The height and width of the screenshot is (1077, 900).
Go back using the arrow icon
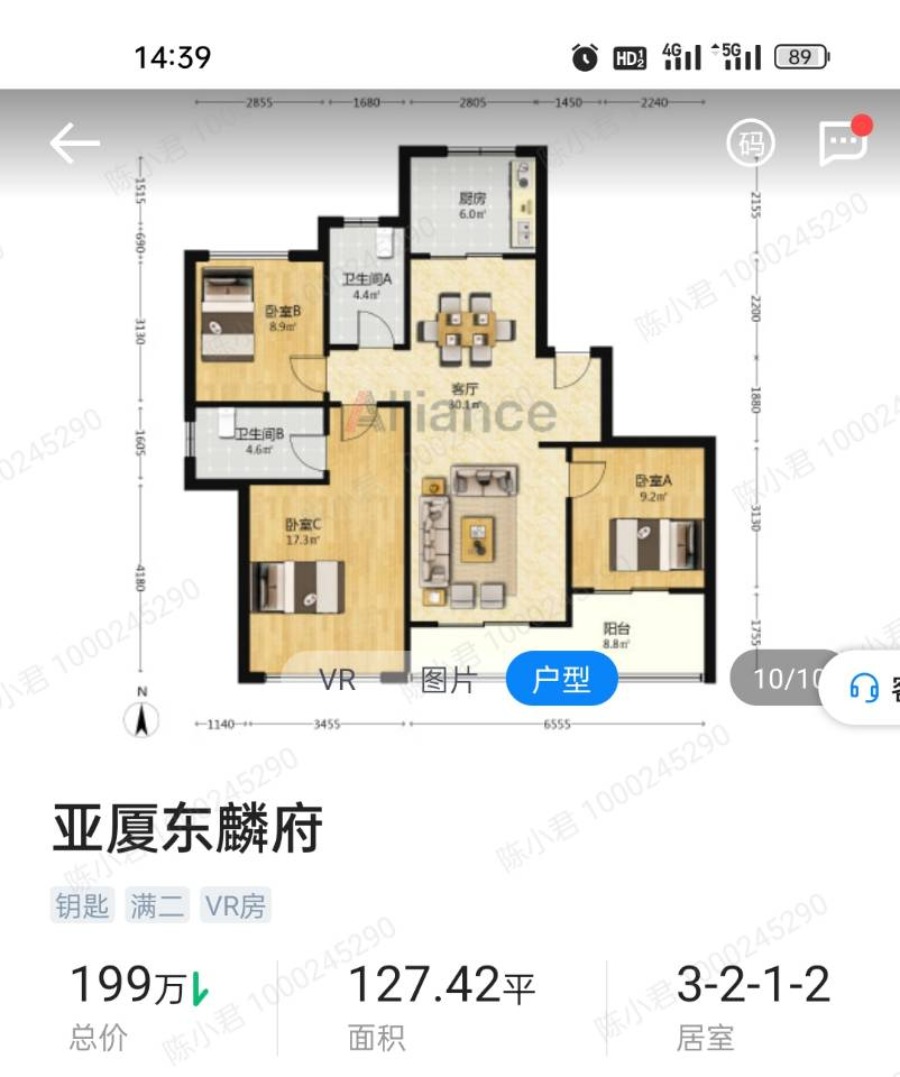coord(75,144)
